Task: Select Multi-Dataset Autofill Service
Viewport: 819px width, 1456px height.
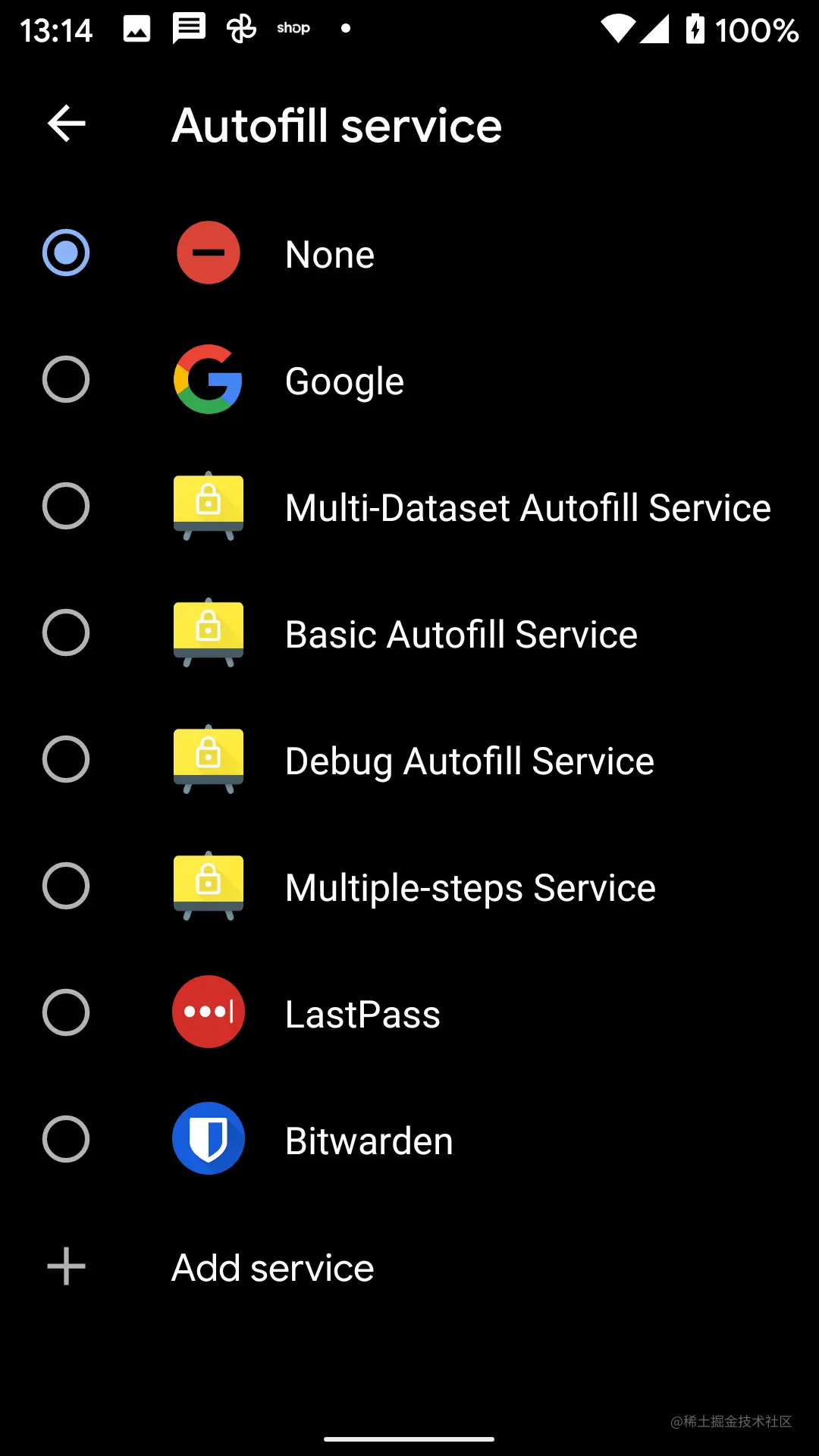Action: (66, 506)
